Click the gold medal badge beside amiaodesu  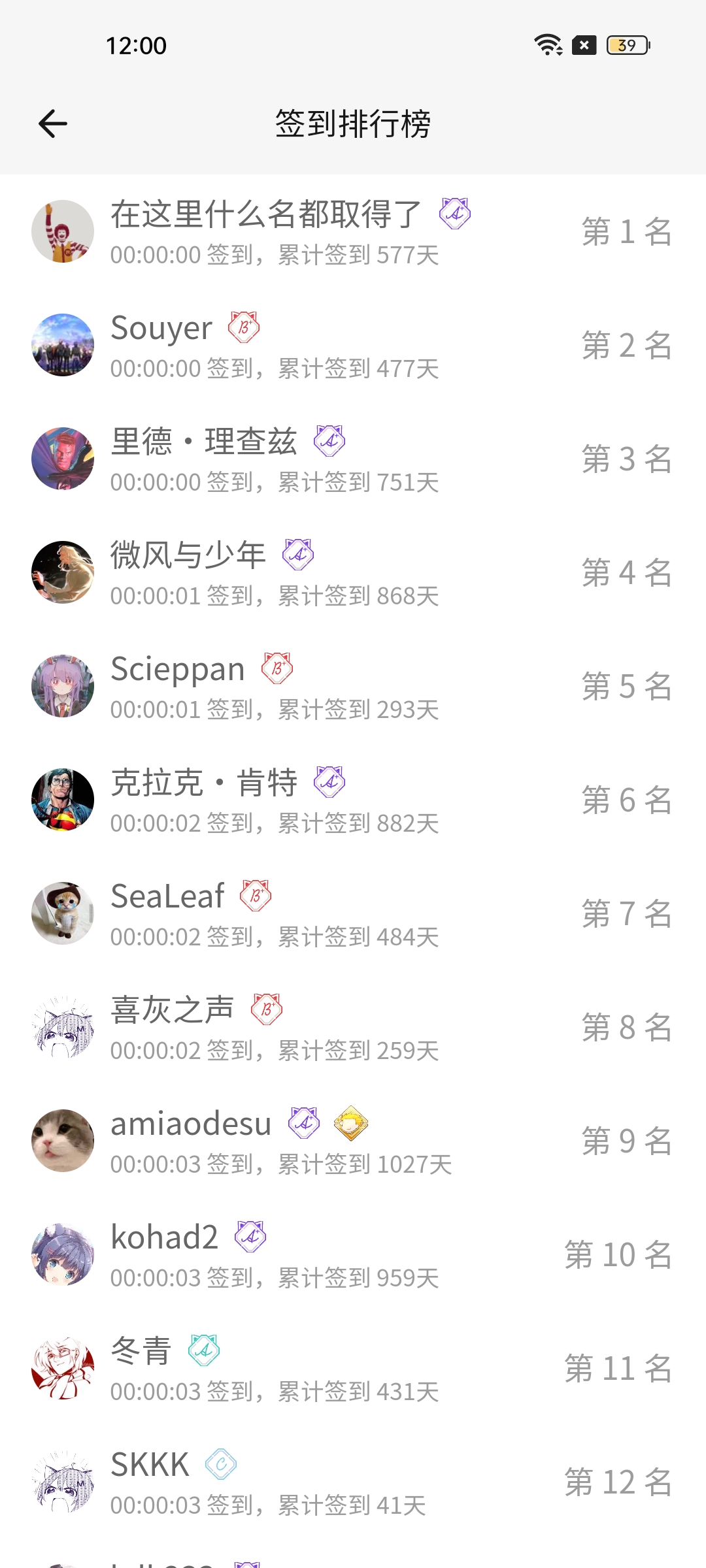[351, 1124]
